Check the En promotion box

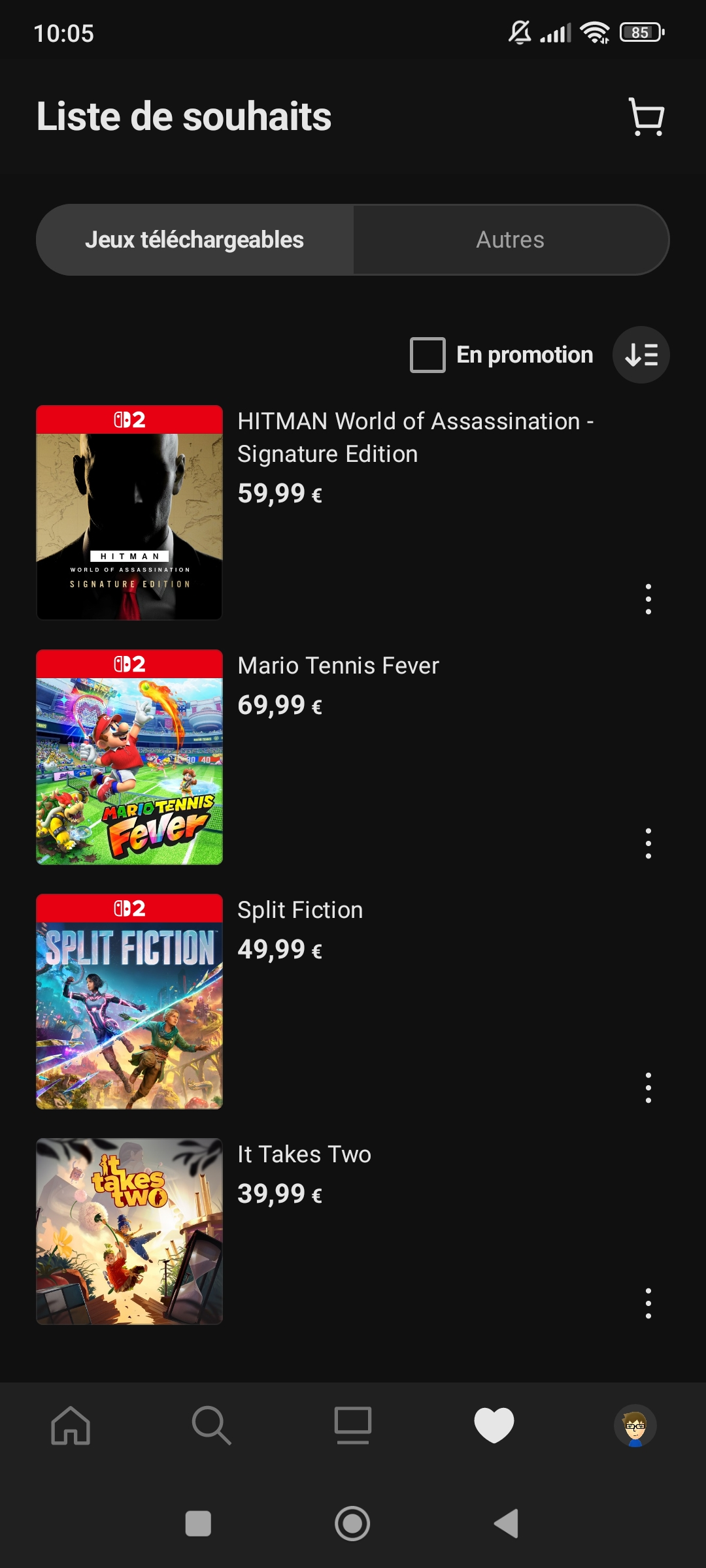(428, 355)
